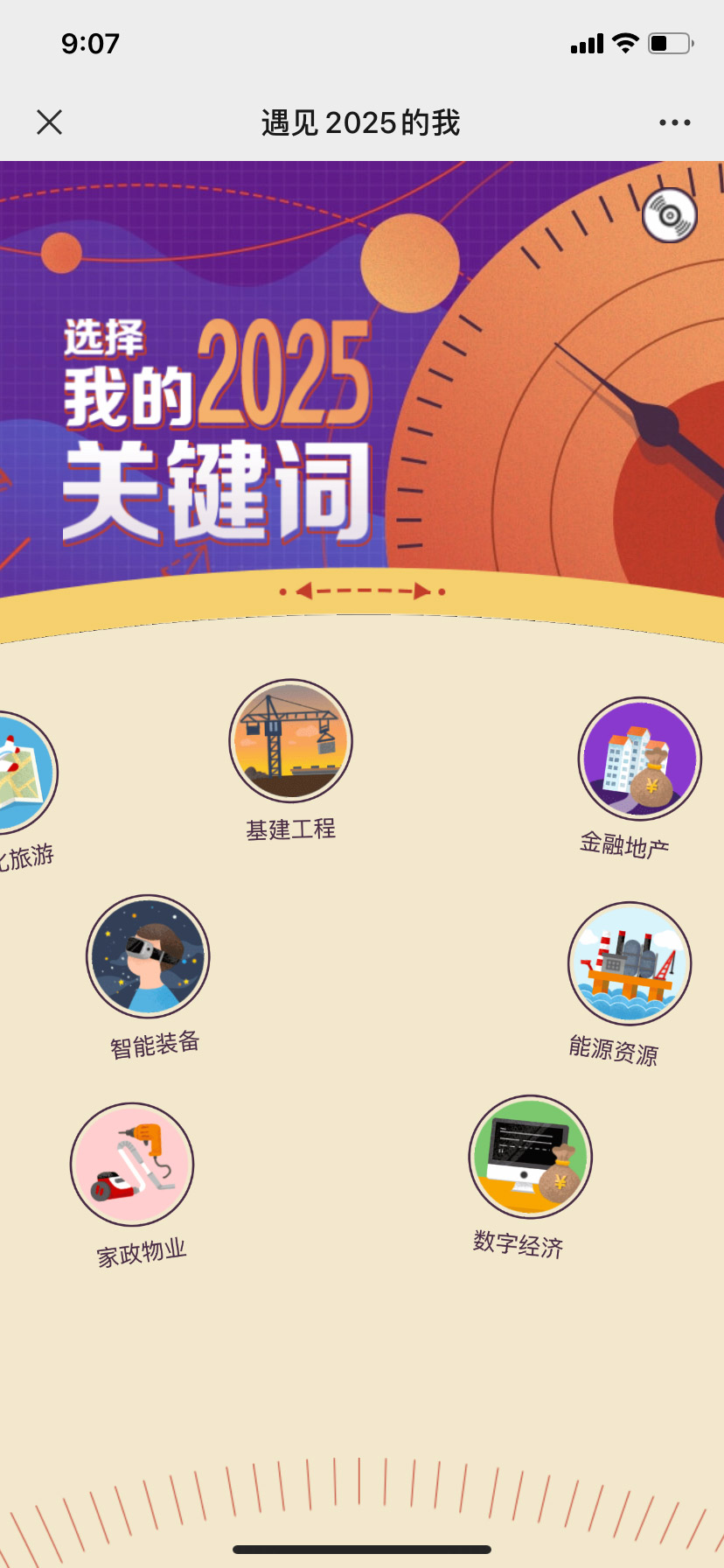Select the partially visible 旅游 keyword
This screenshot has height=1568, width=724.
21,773
